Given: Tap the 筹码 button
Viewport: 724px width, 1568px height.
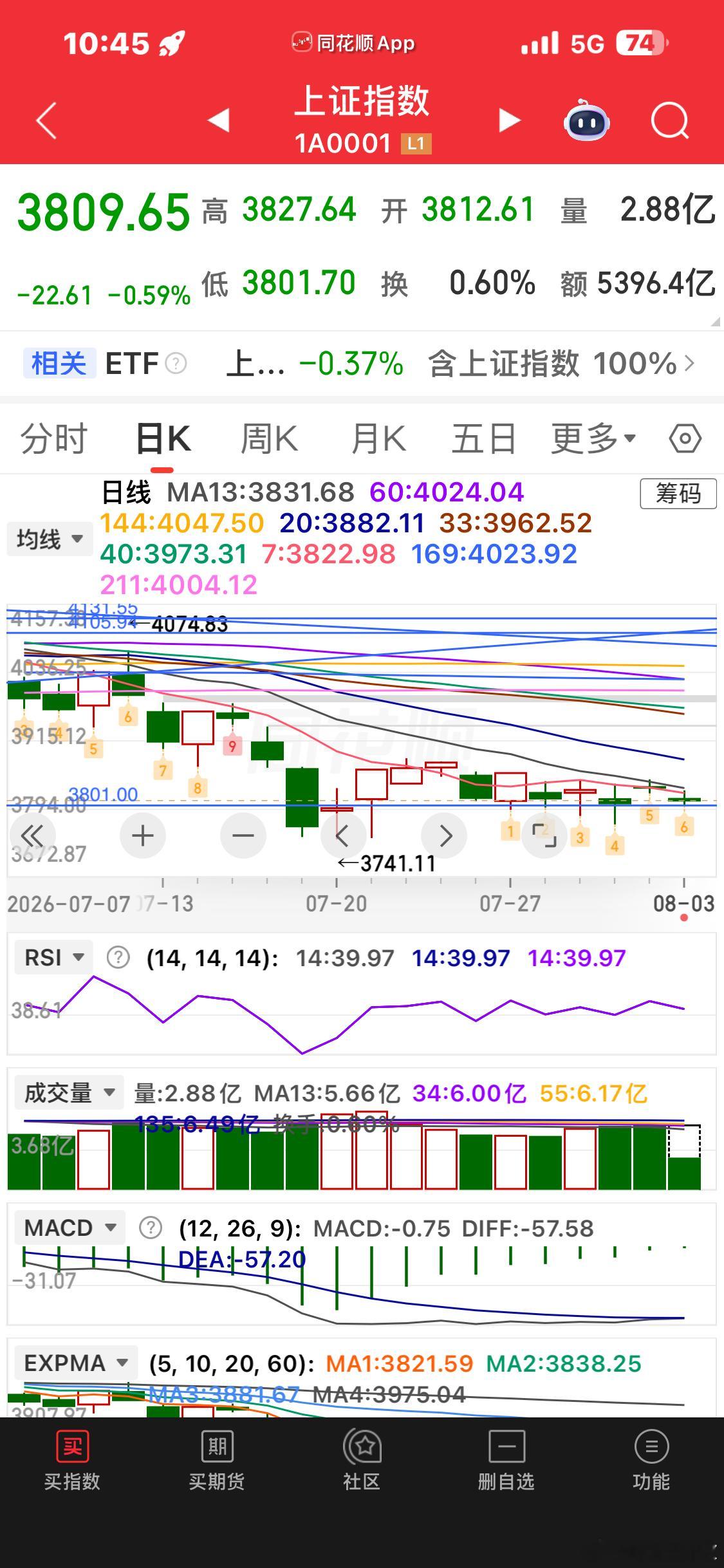Looking at the screenshot, I should point(678,494).
